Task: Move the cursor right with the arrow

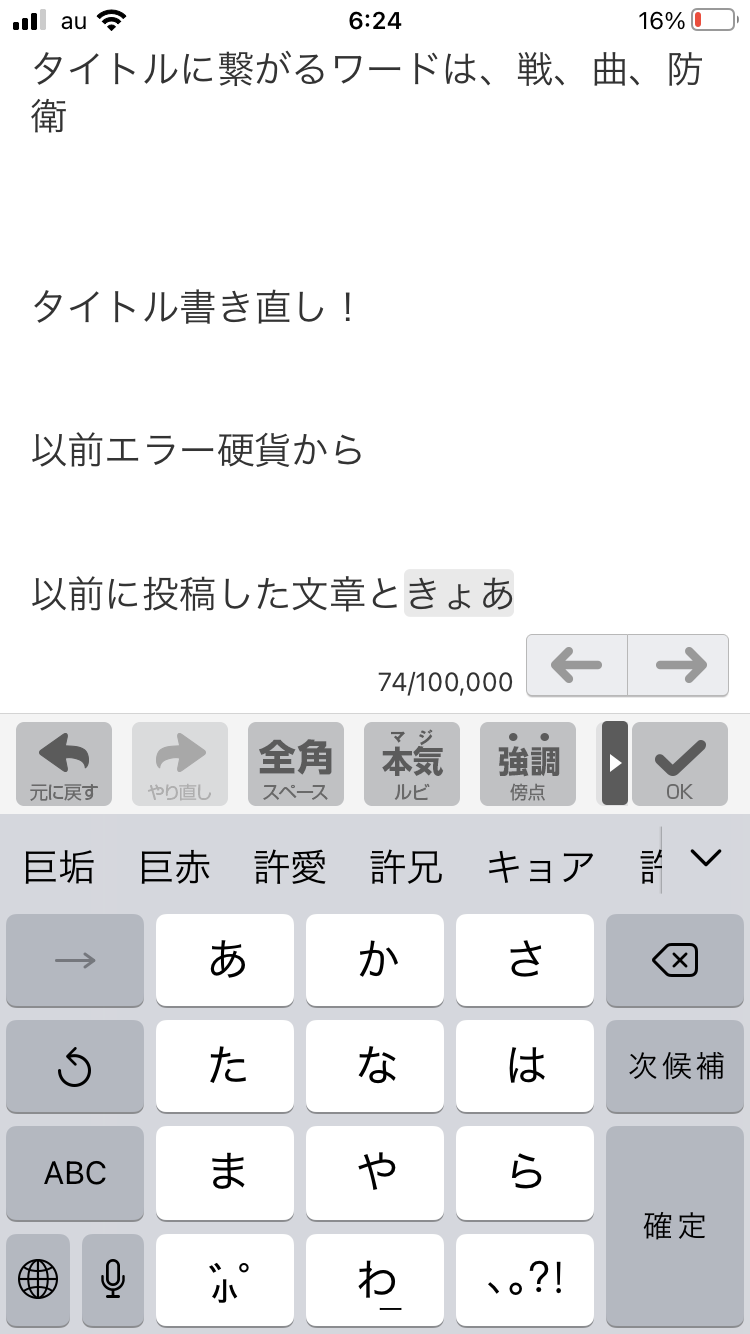Action: (x=678, y=665)
